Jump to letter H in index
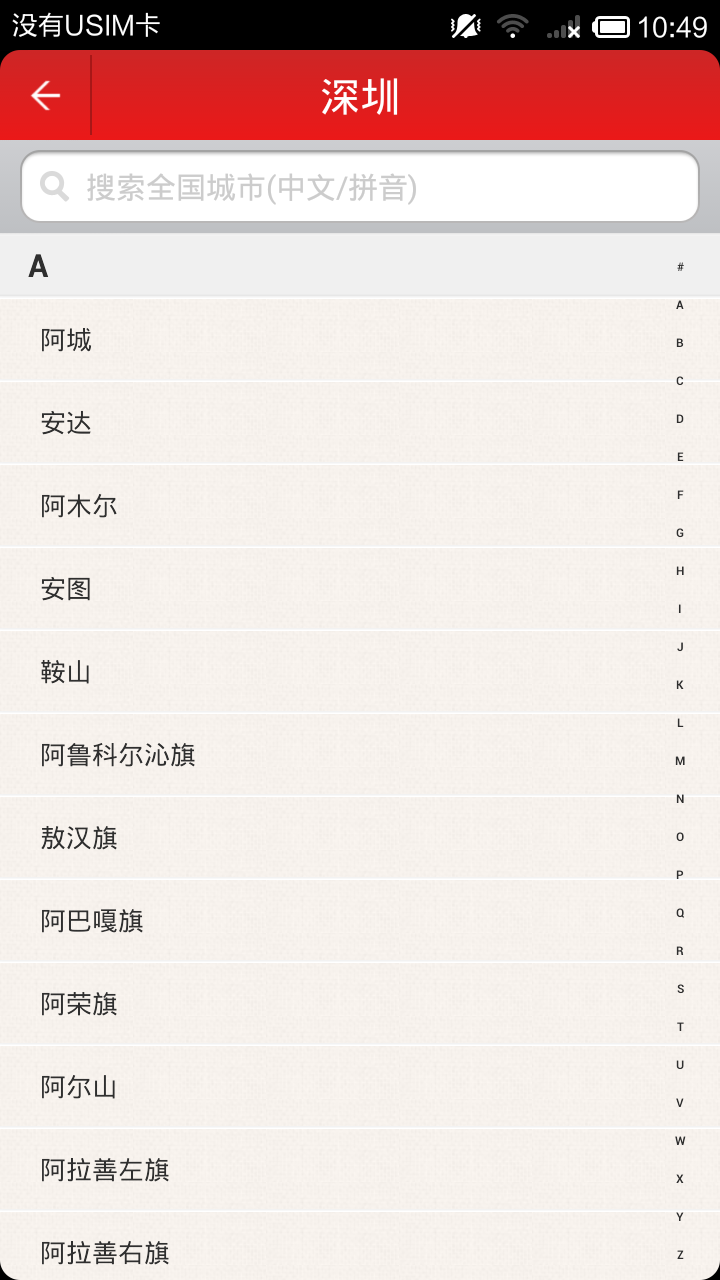This screenshot has width=720, height=1280. 680,571
